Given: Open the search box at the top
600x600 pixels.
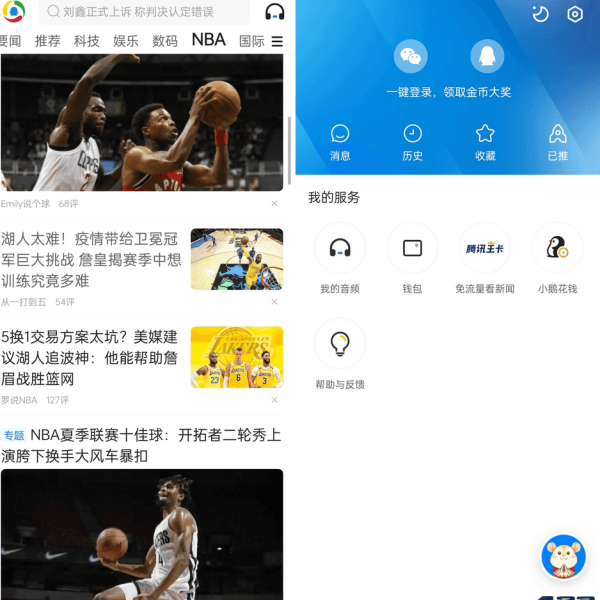Looking at the screenshot, I should [145, 12].
